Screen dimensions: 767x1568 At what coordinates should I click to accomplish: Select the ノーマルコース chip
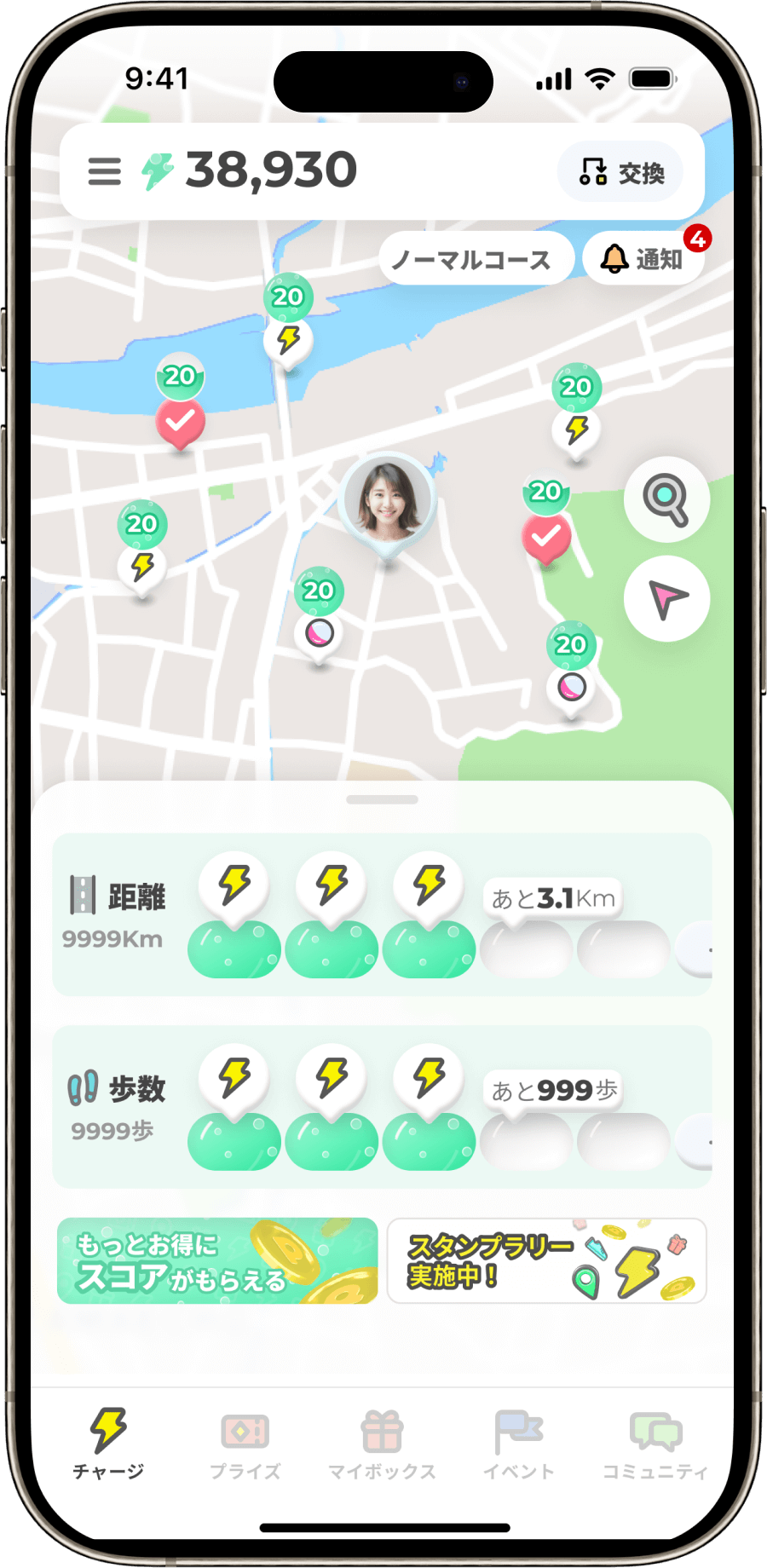[x=471, y=259]
